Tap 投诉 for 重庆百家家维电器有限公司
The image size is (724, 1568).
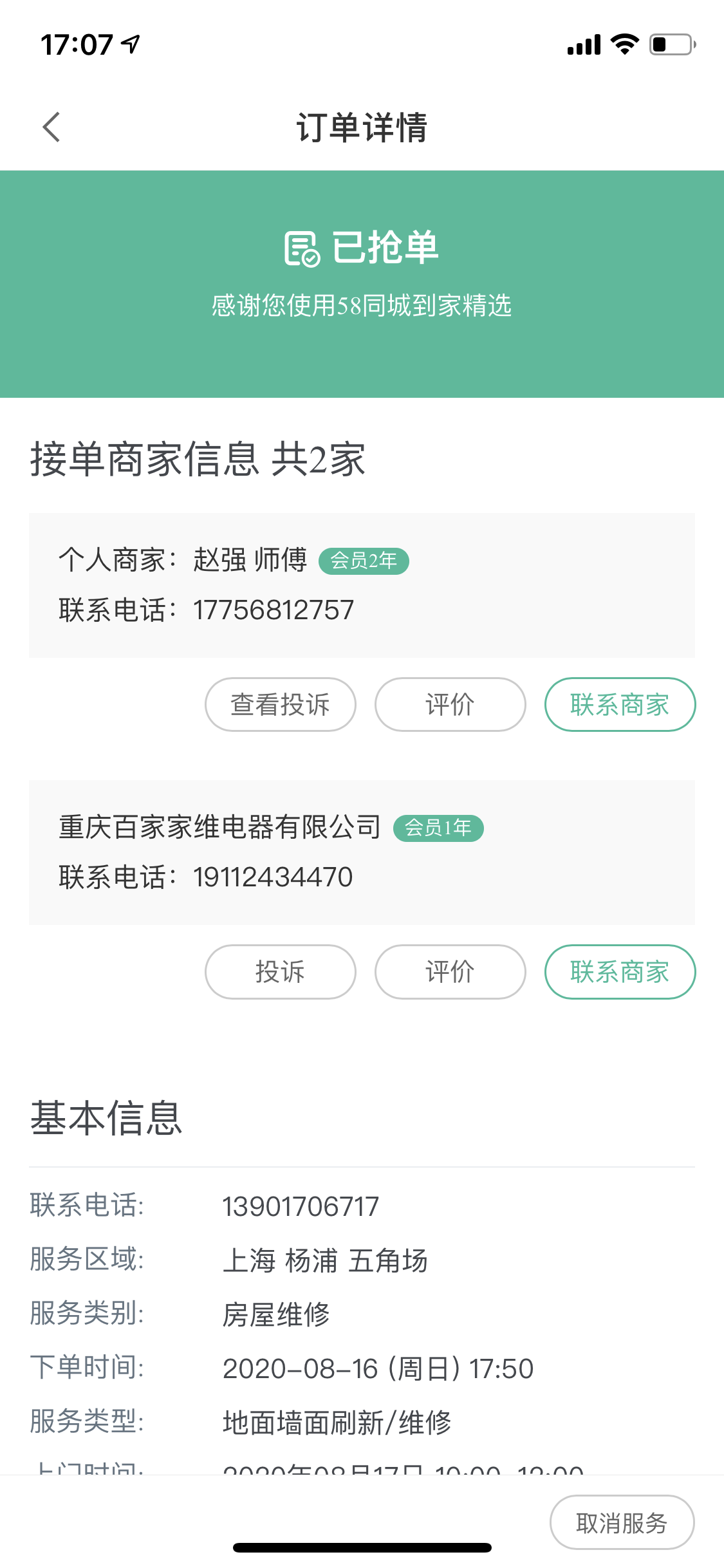(280, 971)
